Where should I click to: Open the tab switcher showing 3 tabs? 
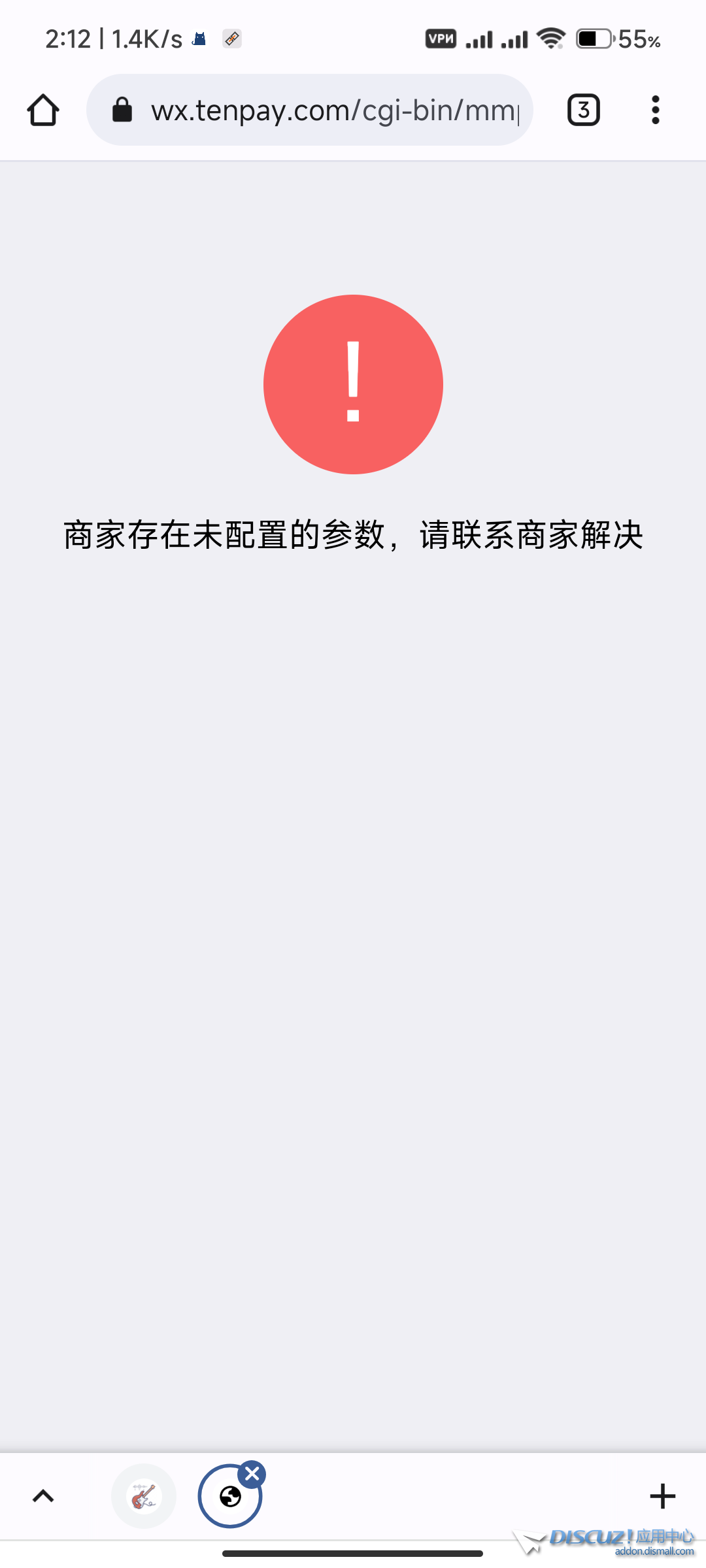(x=583, y=110)
